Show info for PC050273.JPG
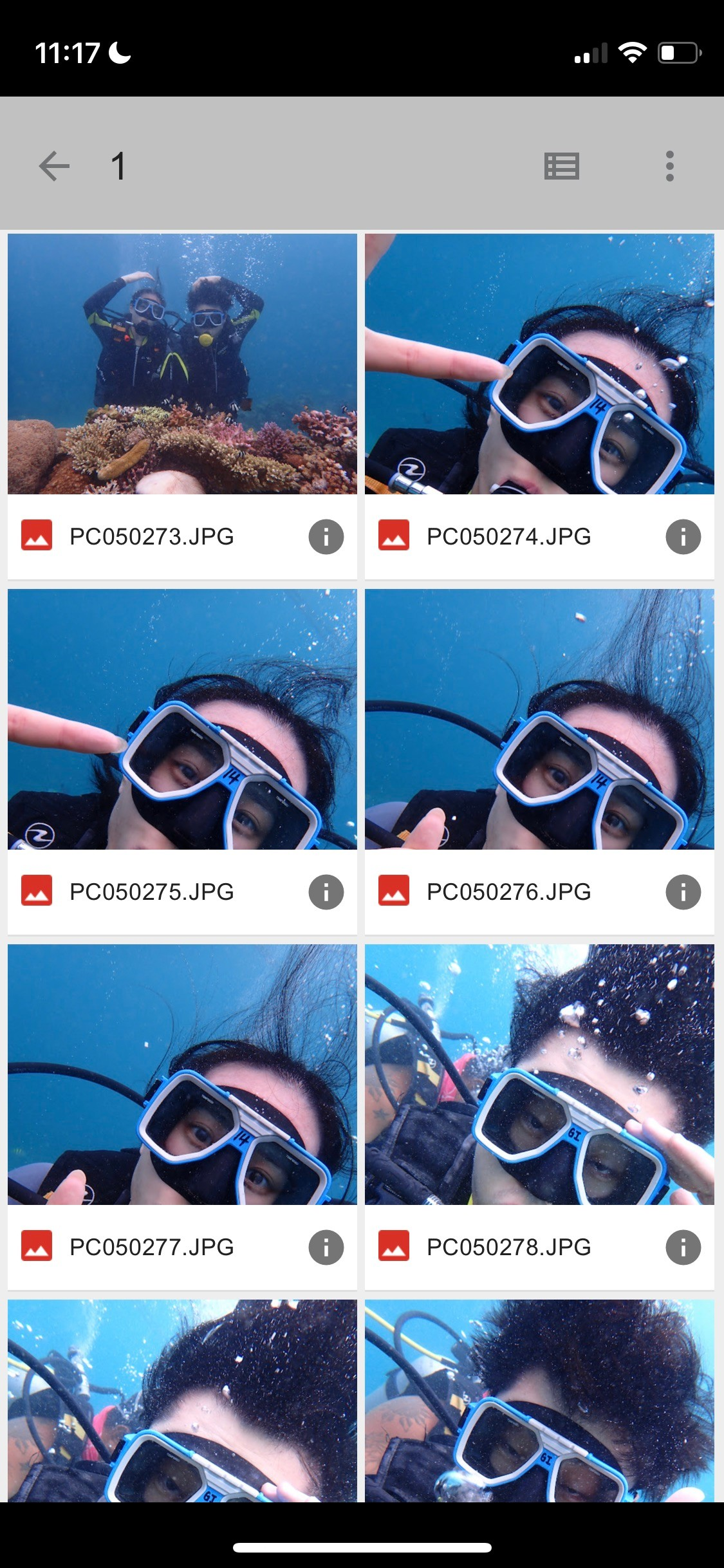 click(326, 537)
